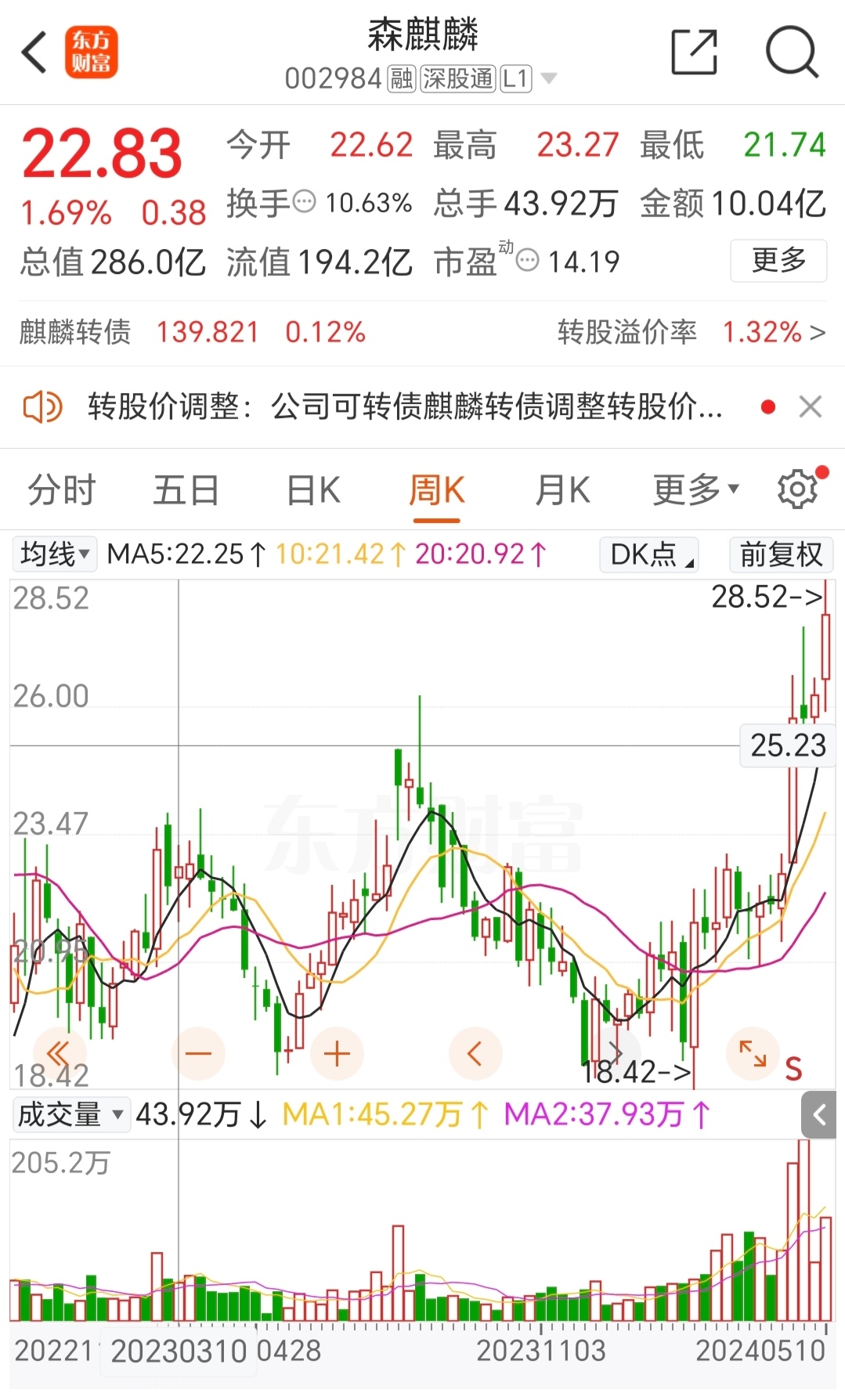The height and width of the screenshot is (1400, 845).
Task: Open chart settings gear
Action: 796,488
